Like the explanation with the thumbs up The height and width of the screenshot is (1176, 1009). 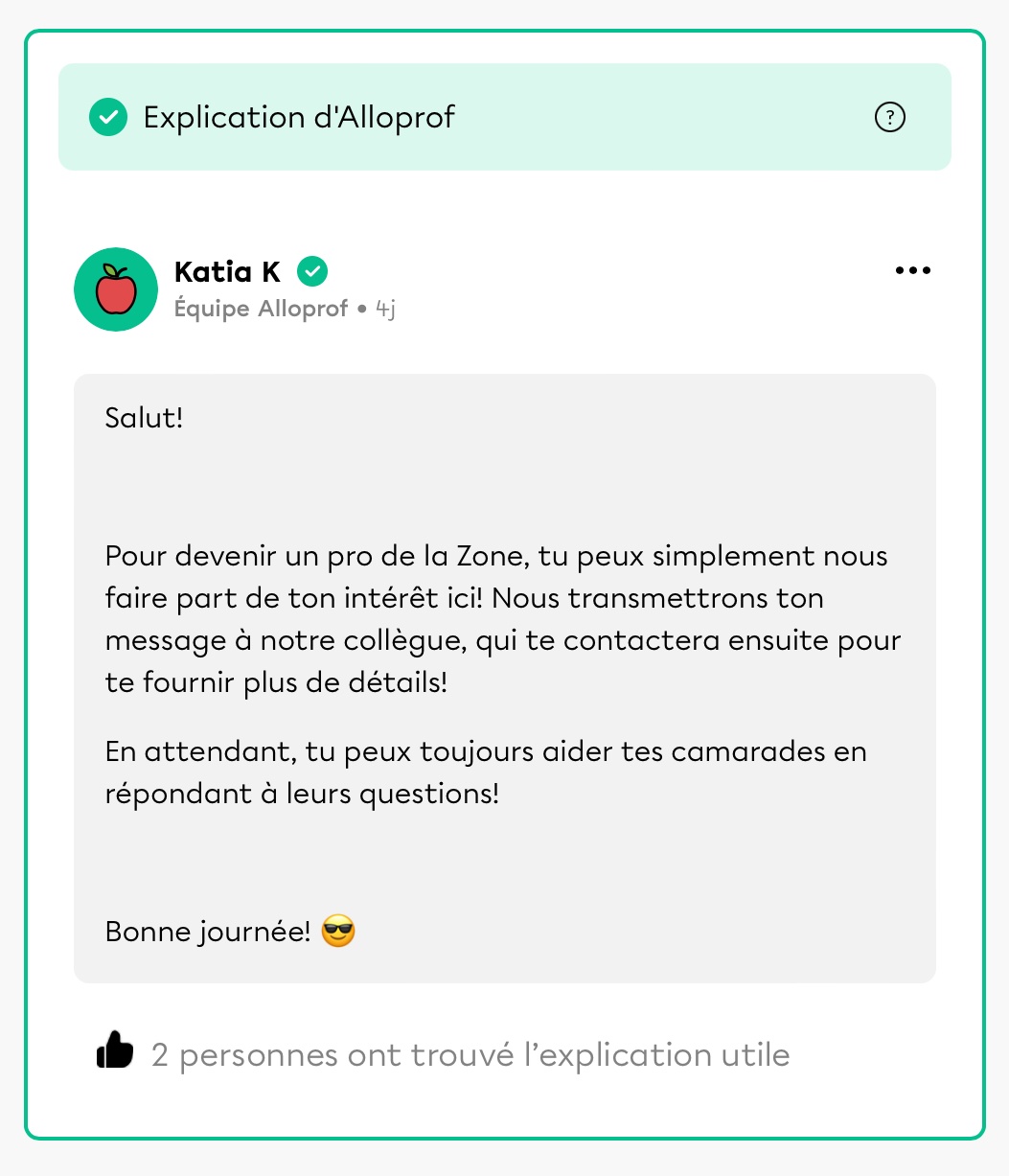(115, 1051)
